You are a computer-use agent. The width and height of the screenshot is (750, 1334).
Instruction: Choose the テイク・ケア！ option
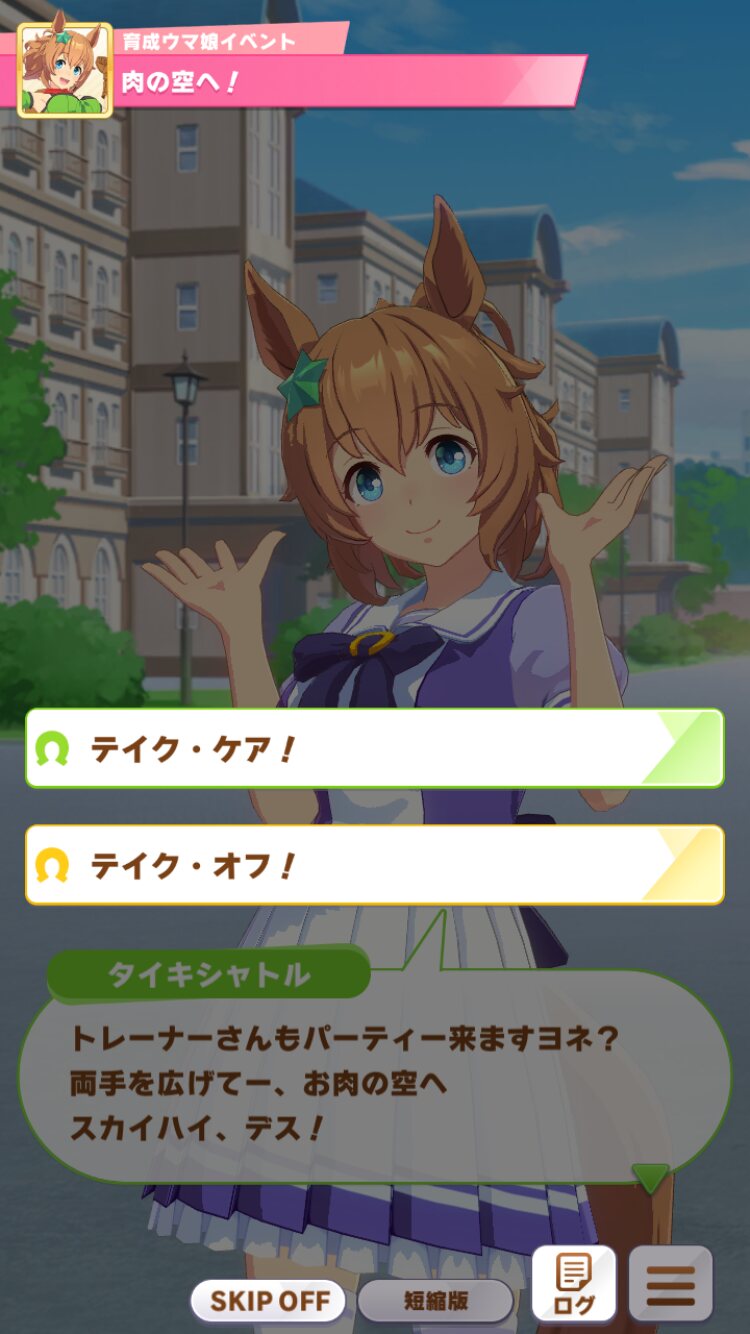[374, 749]
